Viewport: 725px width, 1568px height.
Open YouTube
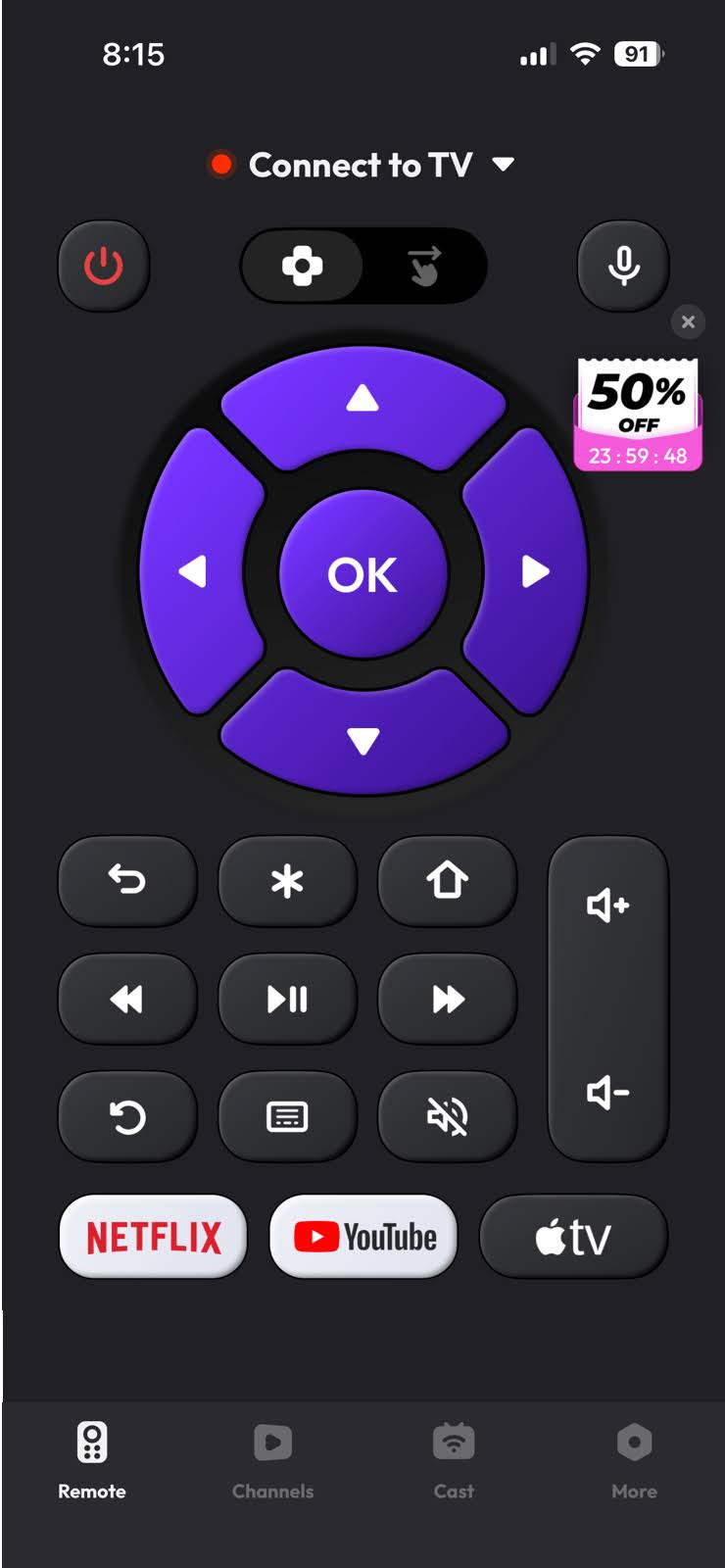362,1236
